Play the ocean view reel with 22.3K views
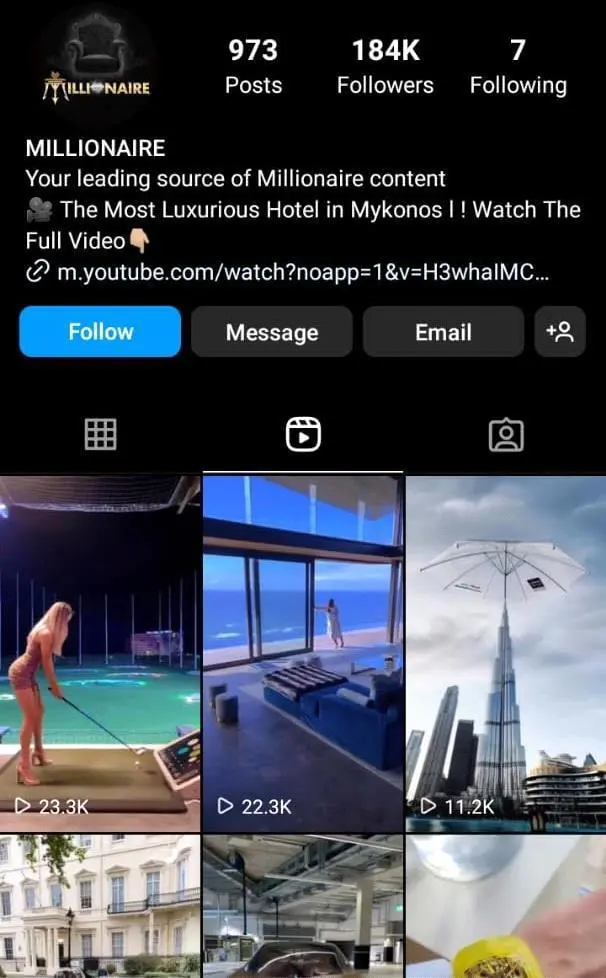The height and width of the screenshot is (978, 606). 303,650
